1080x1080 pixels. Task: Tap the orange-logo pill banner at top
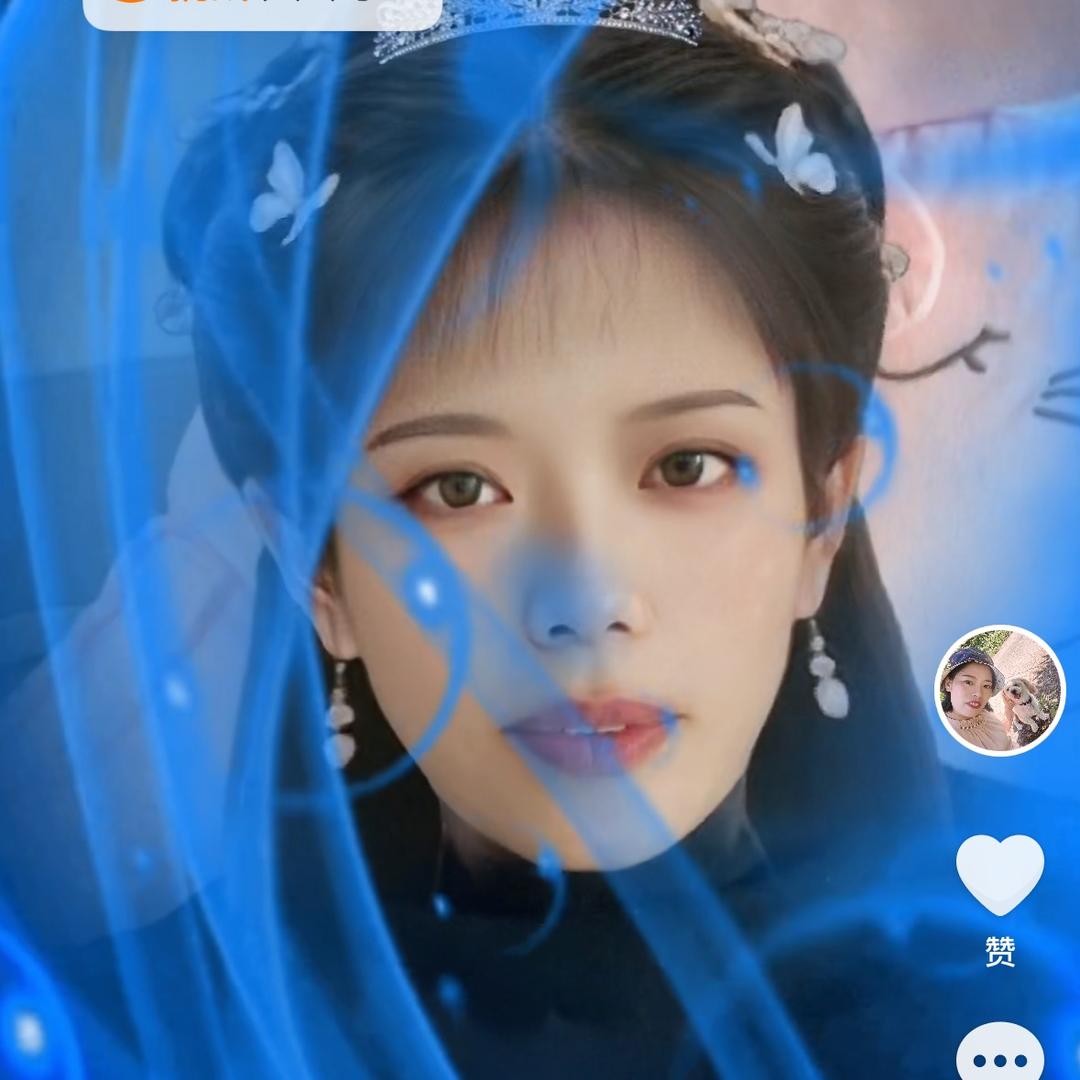(262, 12)
